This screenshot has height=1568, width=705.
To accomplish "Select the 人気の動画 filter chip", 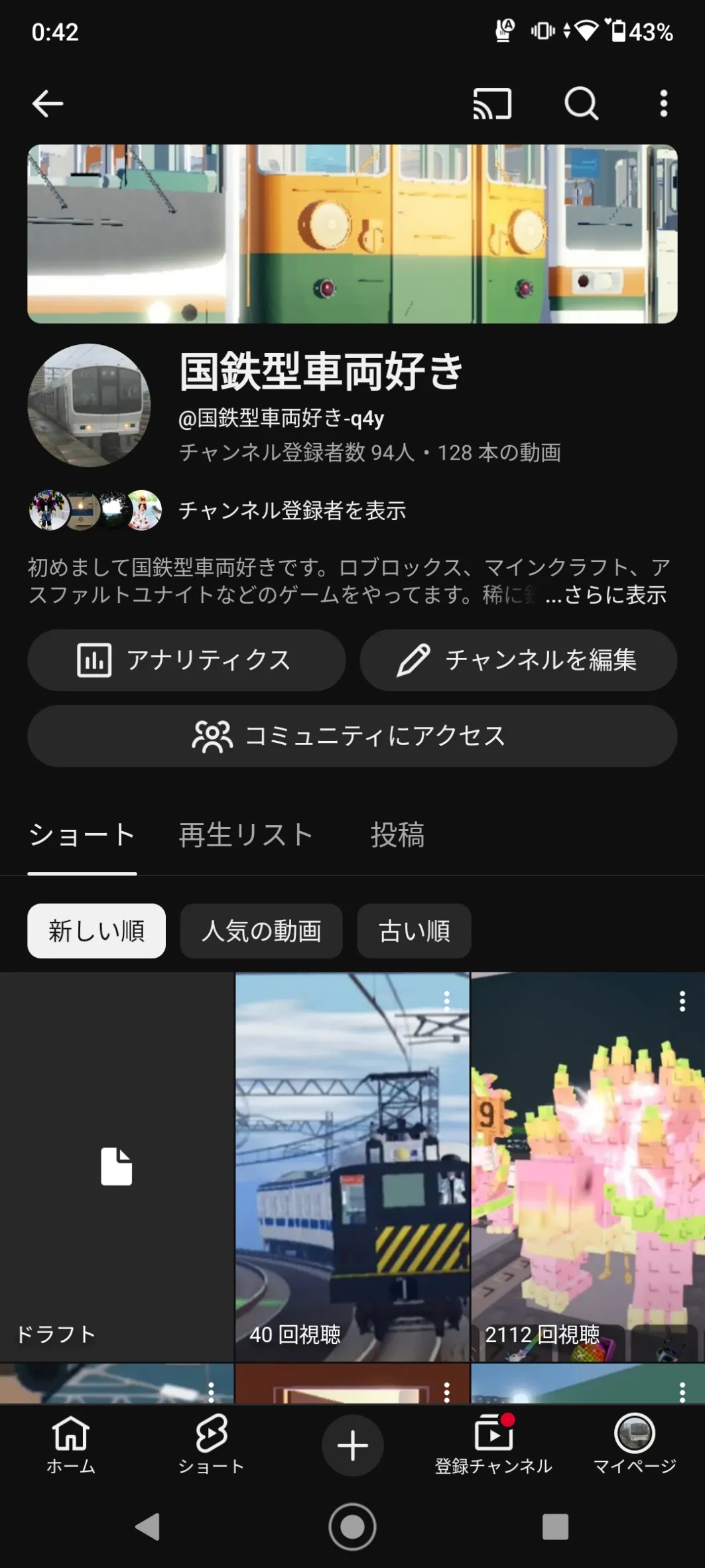I will point(261,931).
